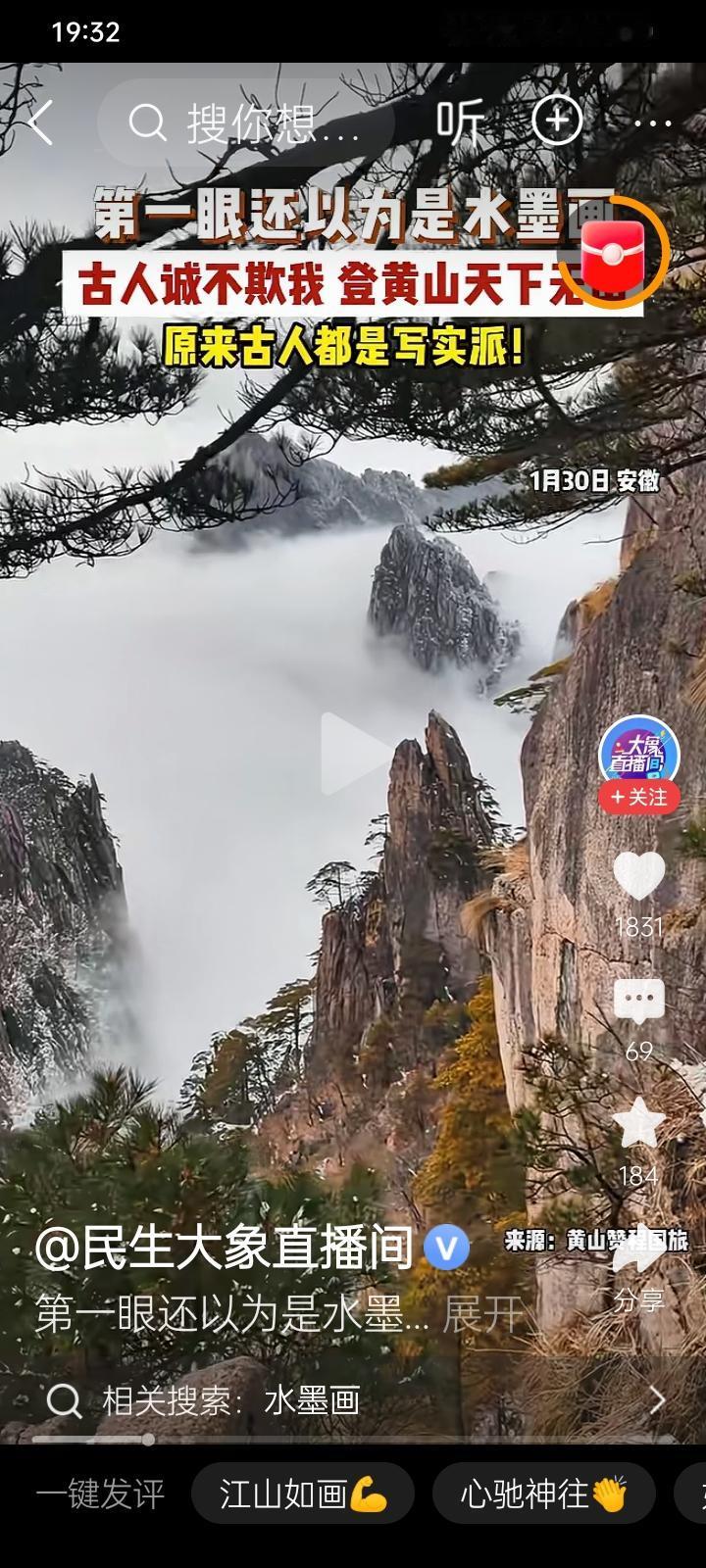Follow the creator with the 关注 button
Image resolution: width=706 pixels, height=1568 pixels.
639,798
